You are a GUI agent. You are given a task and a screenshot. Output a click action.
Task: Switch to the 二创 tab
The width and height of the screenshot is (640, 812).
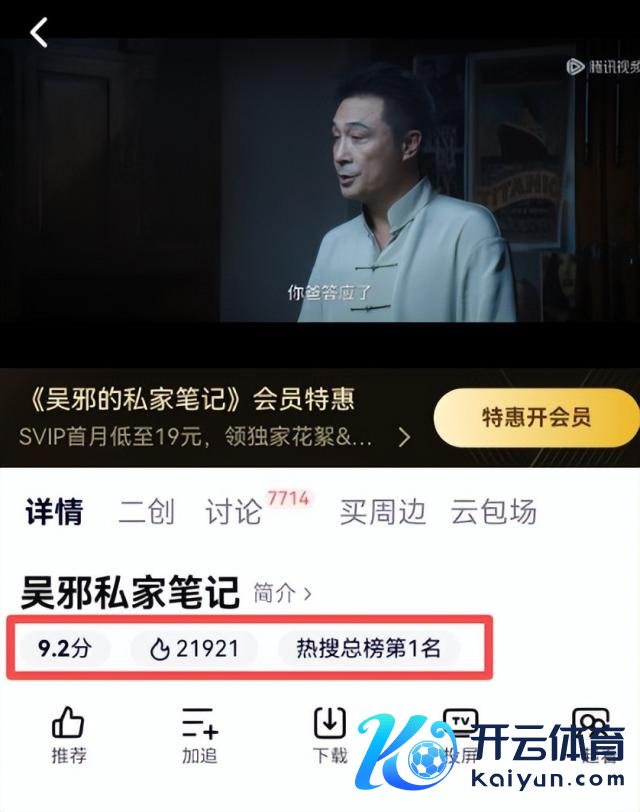[x=146, y=512]
